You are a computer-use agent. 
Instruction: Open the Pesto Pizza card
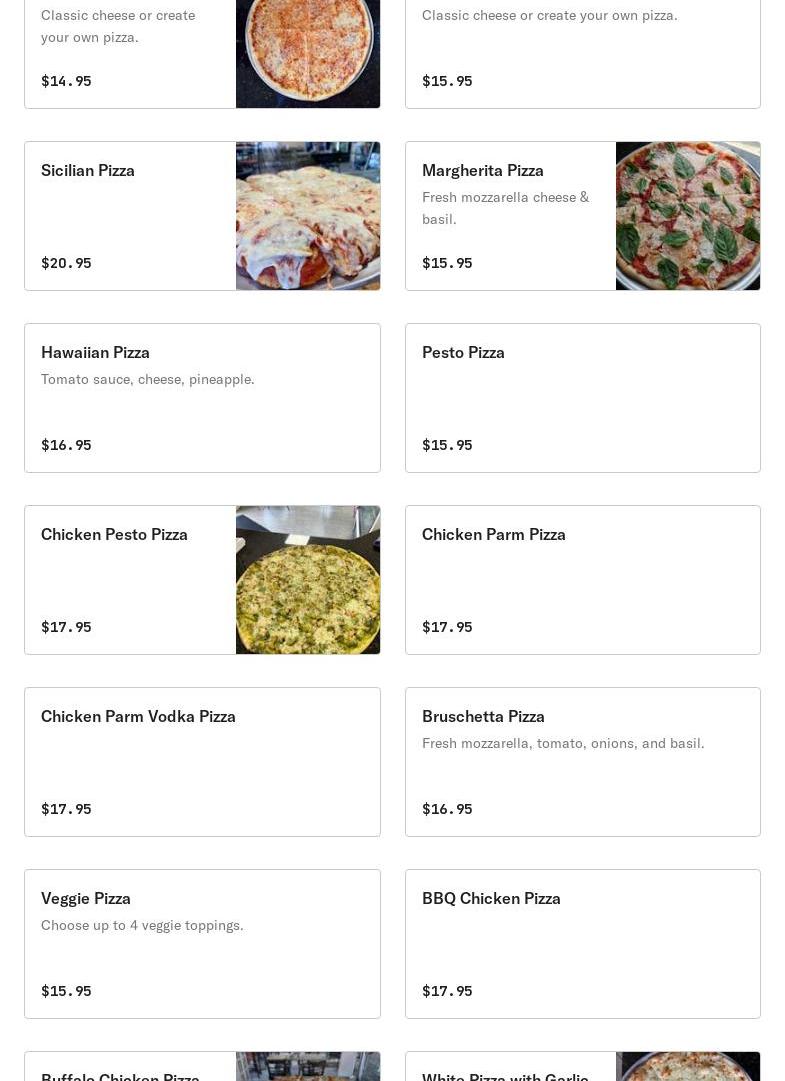click(582, 398)
